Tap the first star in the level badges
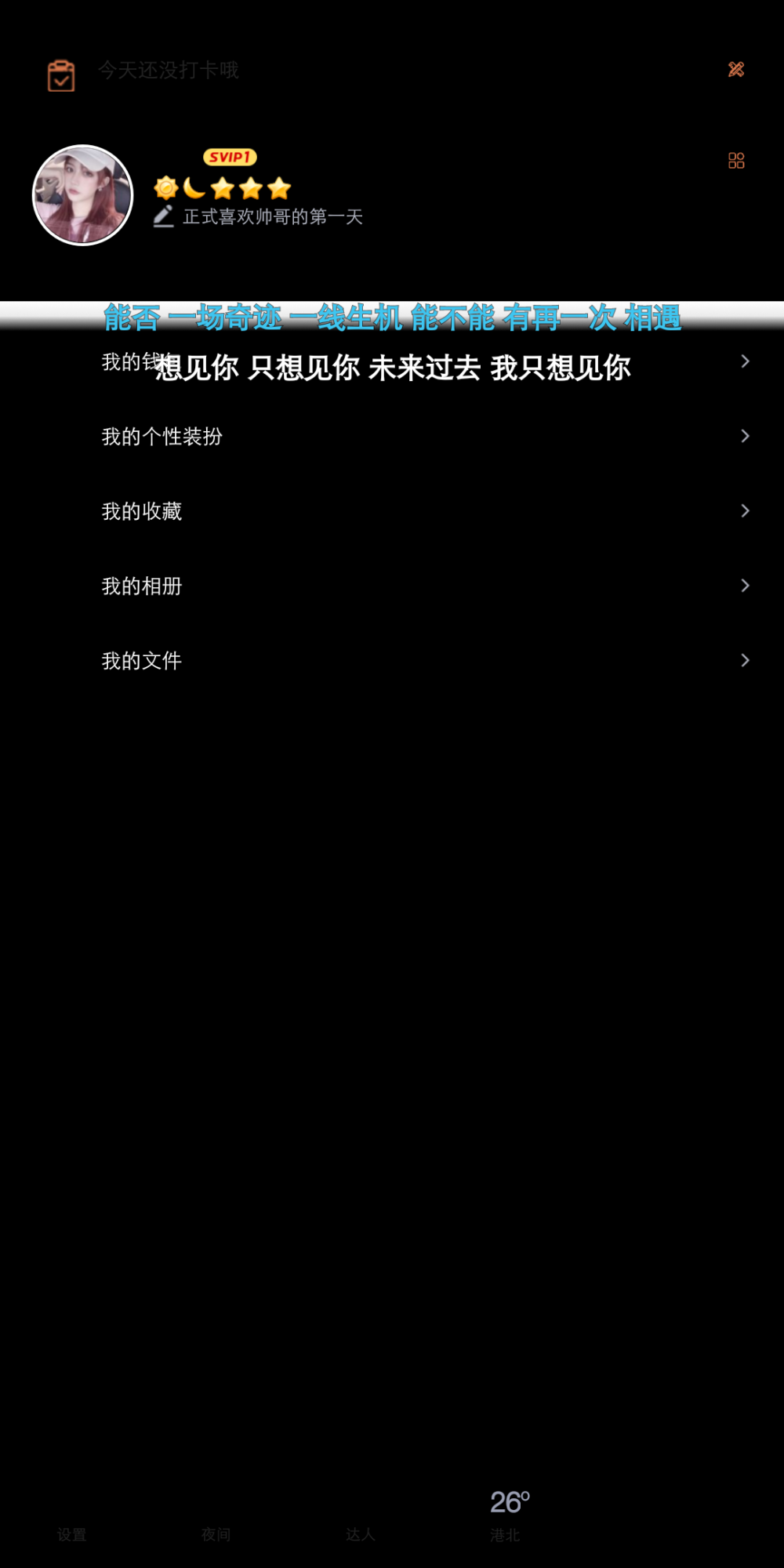This screenshot has width=784, height=1568. tap(223, 187)
